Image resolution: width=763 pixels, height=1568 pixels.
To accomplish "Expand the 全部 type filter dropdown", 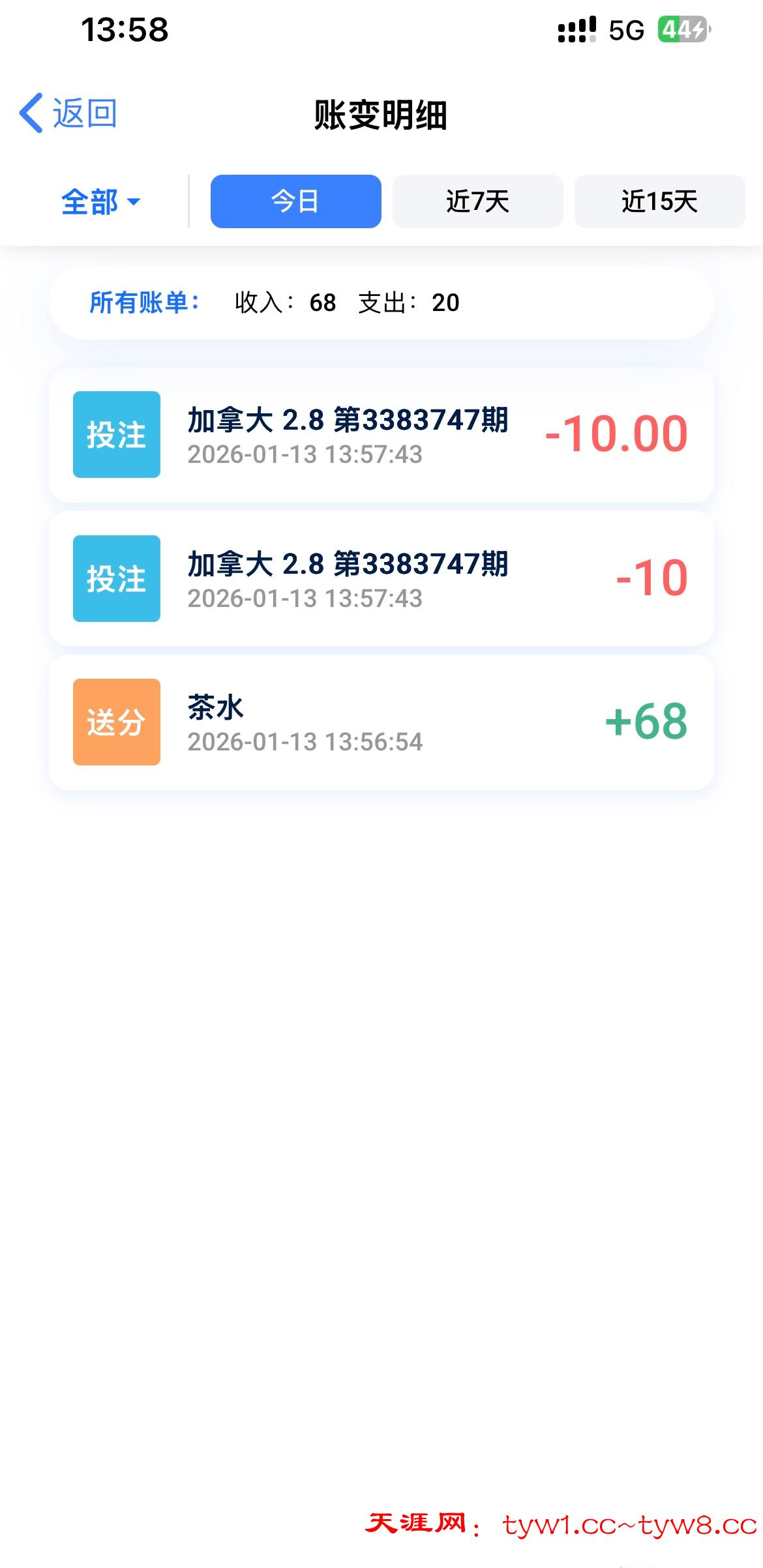I will [100, 201].
